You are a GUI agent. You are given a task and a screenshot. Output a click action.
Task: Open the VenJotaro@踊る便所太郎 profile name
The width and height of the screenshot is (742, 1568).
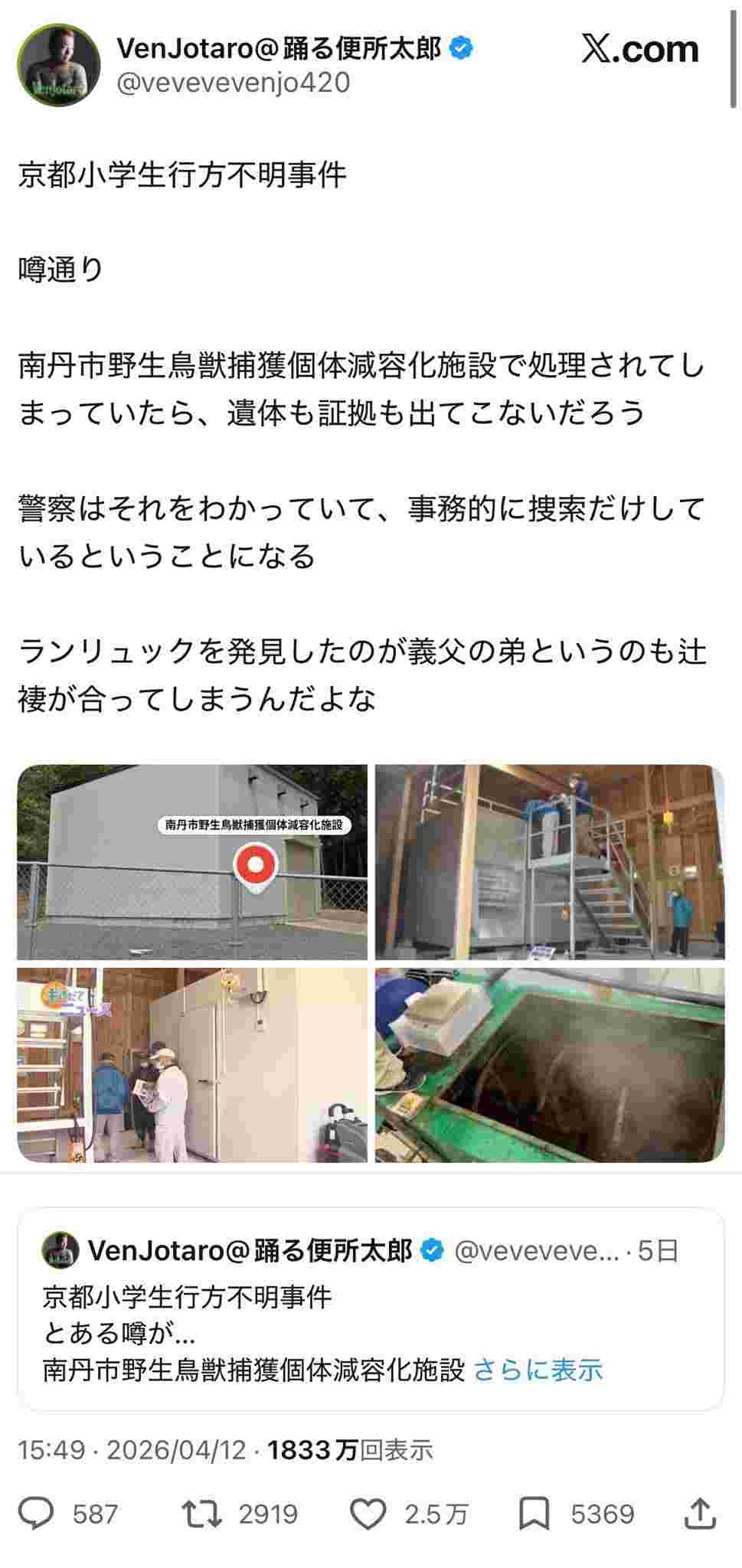click(279, 48)
